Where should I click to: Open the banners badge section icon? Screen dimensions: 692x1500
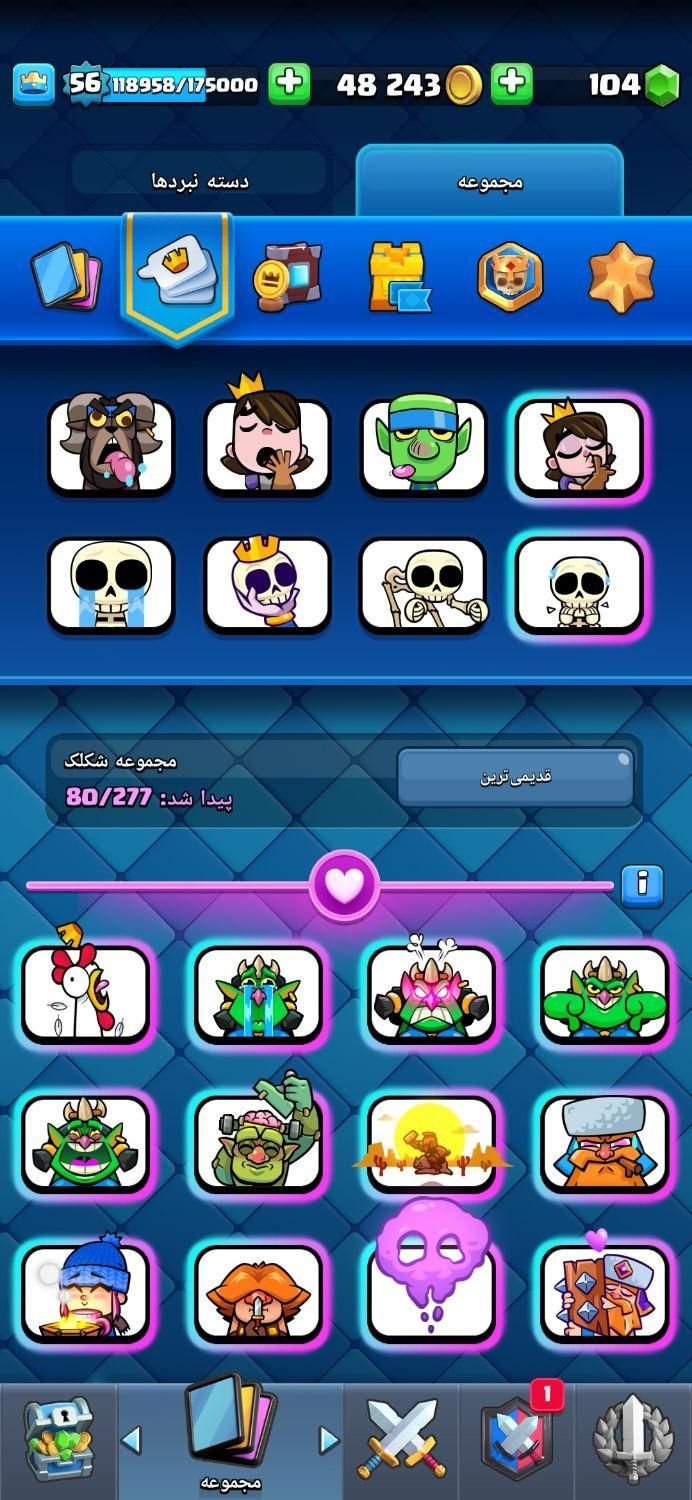510,277
